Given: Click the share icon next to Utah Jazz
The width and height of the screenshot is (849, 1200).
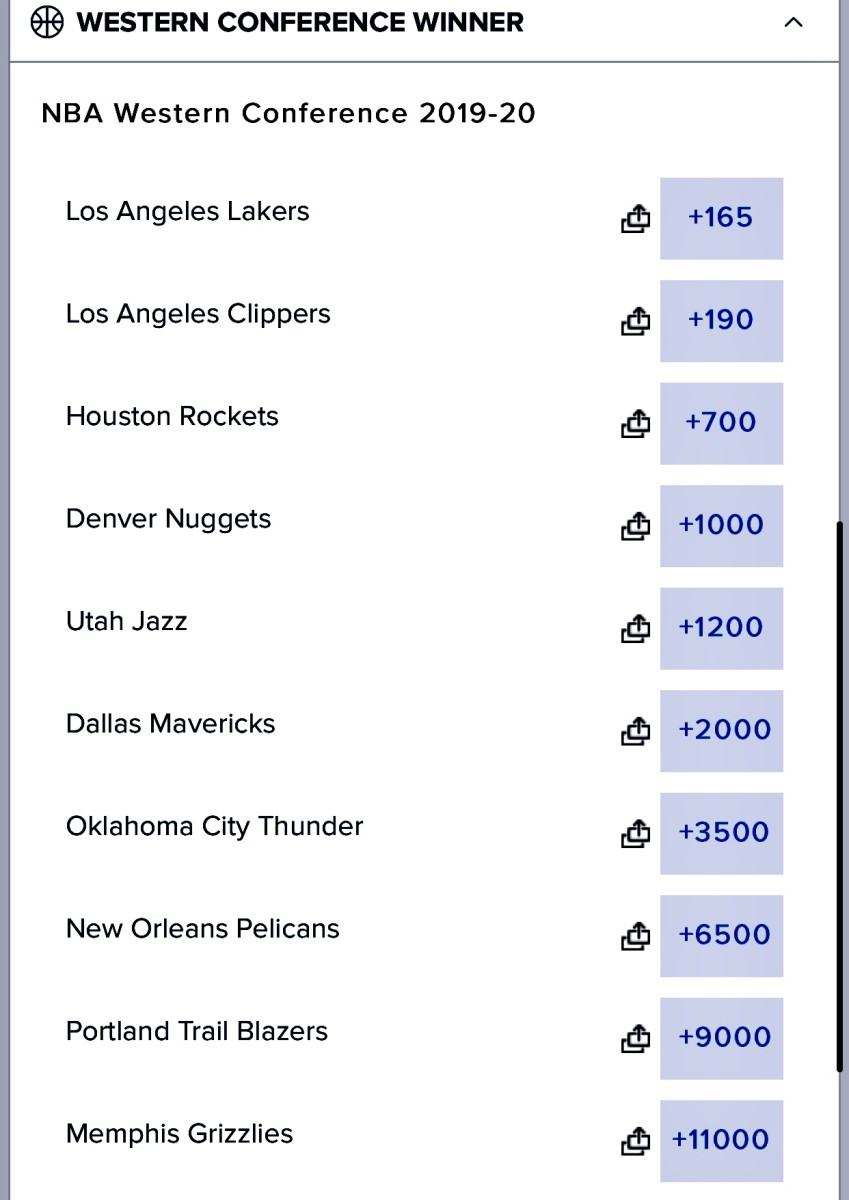Looking at the screenshot, I should (635, 629).
